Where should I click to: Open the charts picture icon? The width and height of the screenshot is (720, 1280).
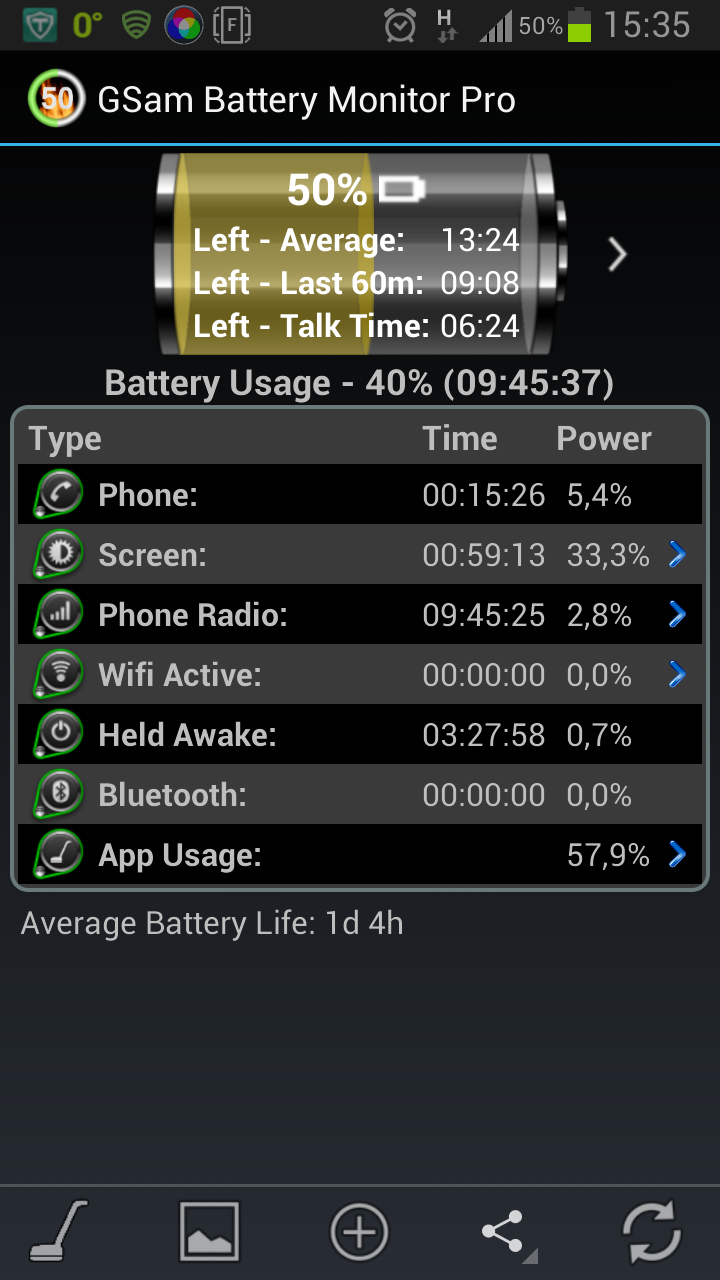209,1231
